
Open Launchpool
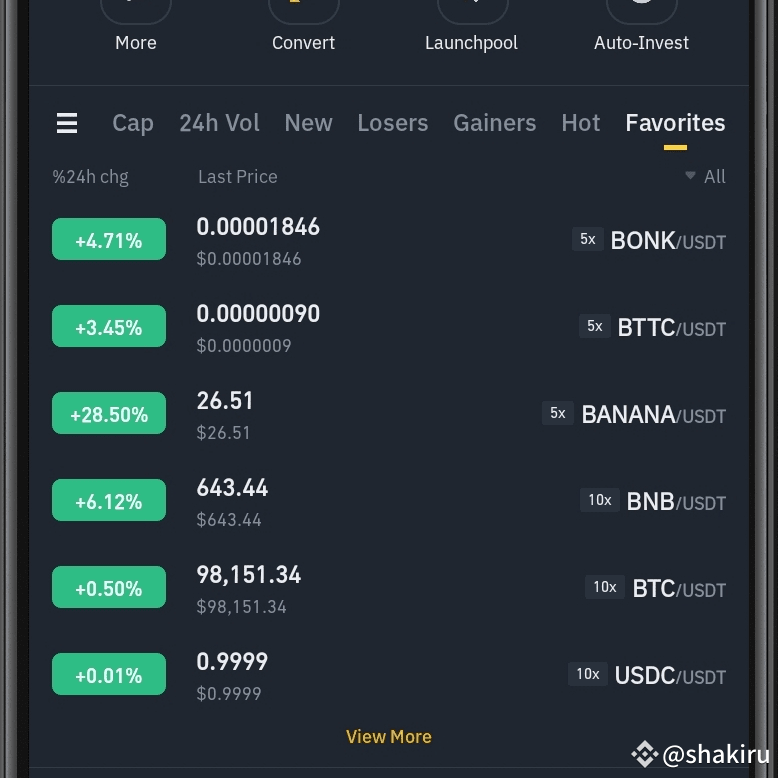click(471, 30)
